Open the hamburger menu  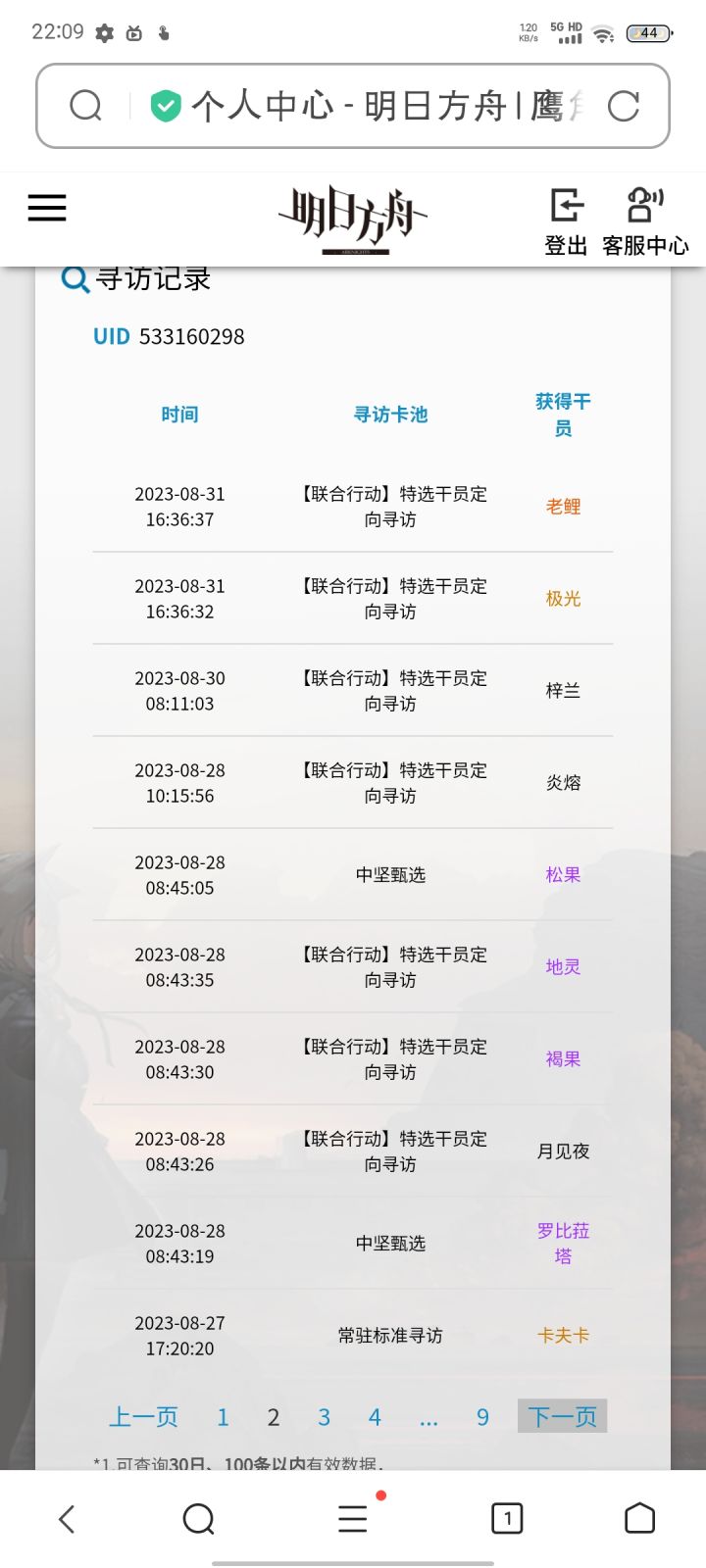tap(47, 208)
